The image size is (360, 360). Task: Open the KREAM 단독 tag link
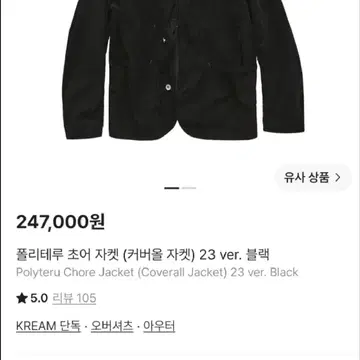(x=48, y=326)
